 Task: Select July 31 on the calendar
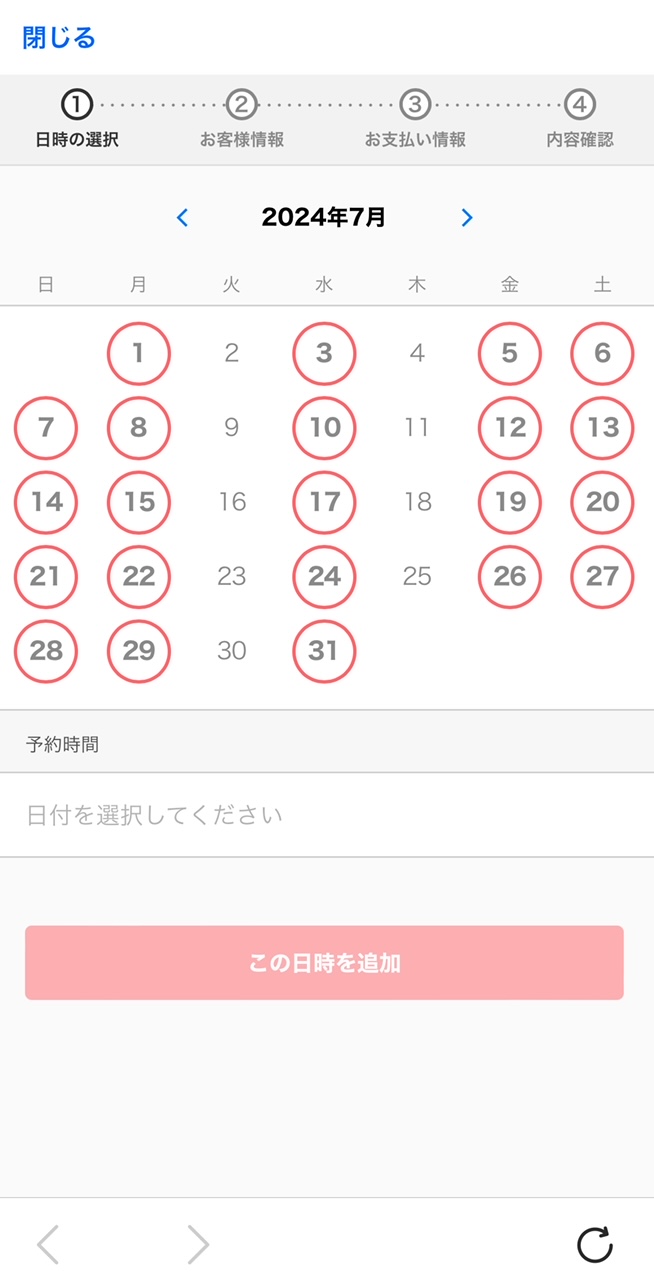[x=324, y=651]
